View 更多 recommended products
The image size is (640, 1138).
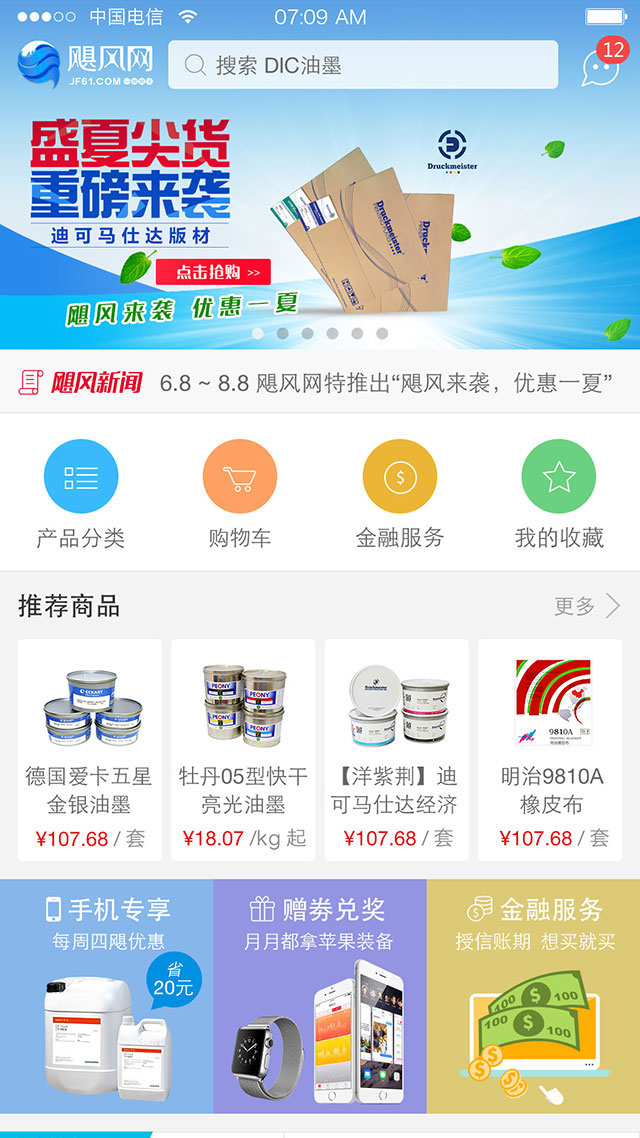[587, 606]
